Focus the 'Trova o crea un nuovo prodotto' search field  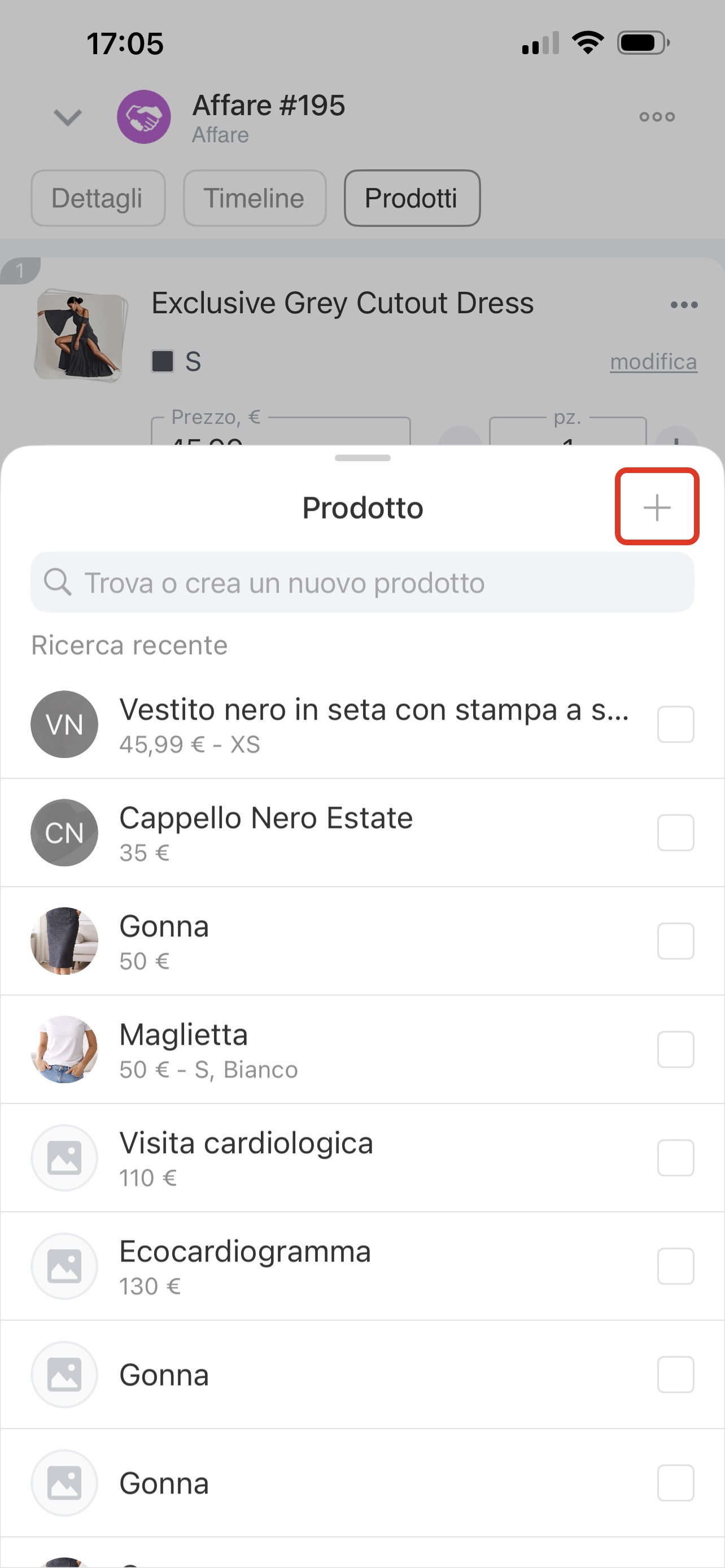coord(362,582)
